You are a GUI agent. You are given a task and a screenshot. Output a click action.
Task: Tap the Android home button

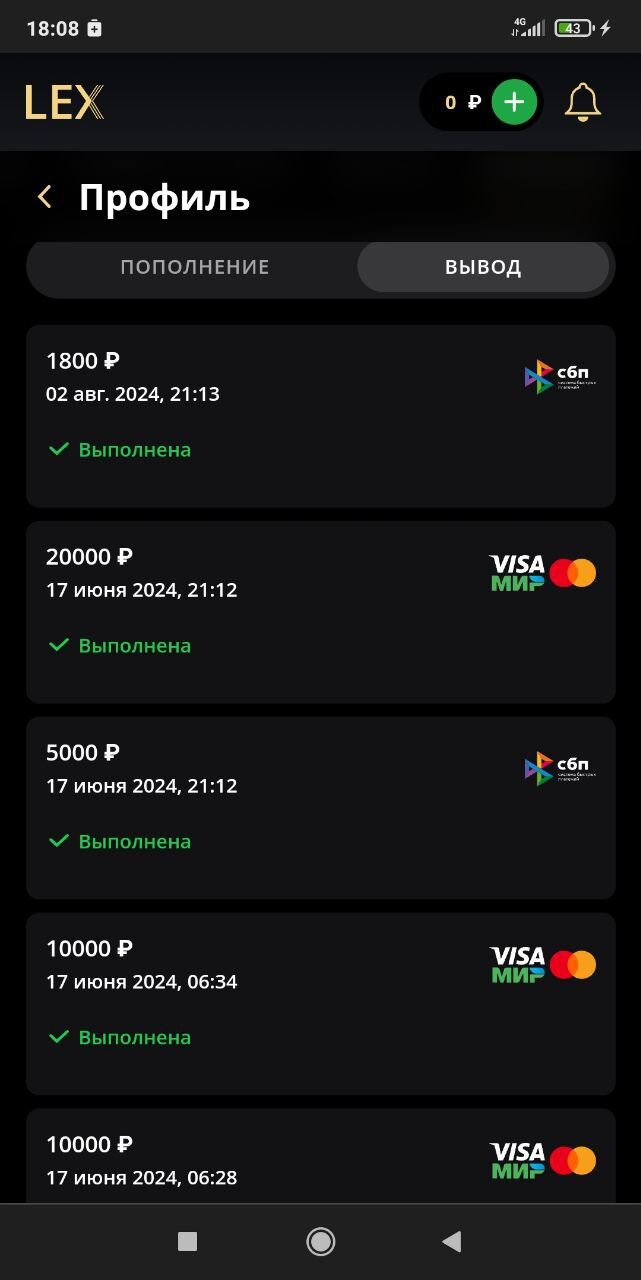[320, 1241]
